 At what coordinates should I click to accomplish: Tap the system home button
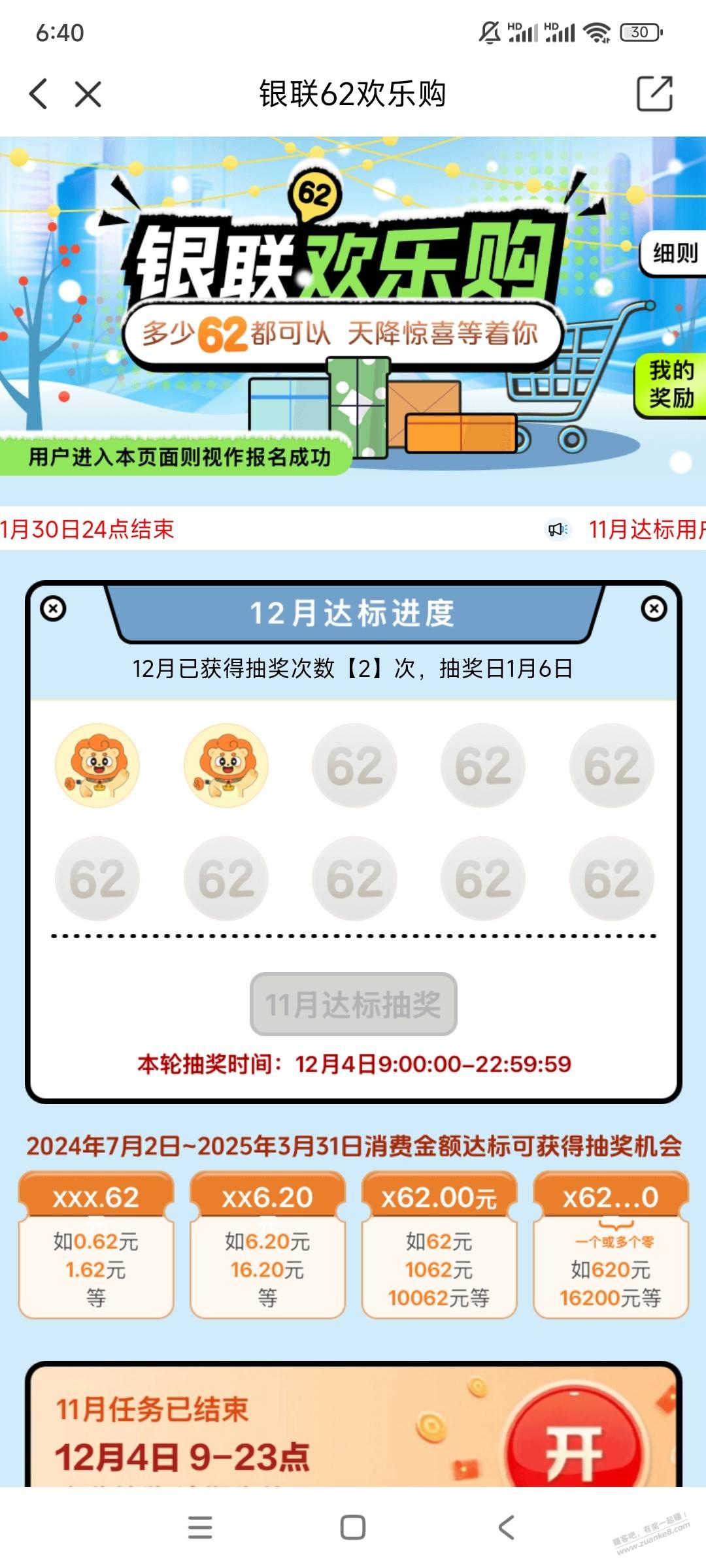(353, 1527)
